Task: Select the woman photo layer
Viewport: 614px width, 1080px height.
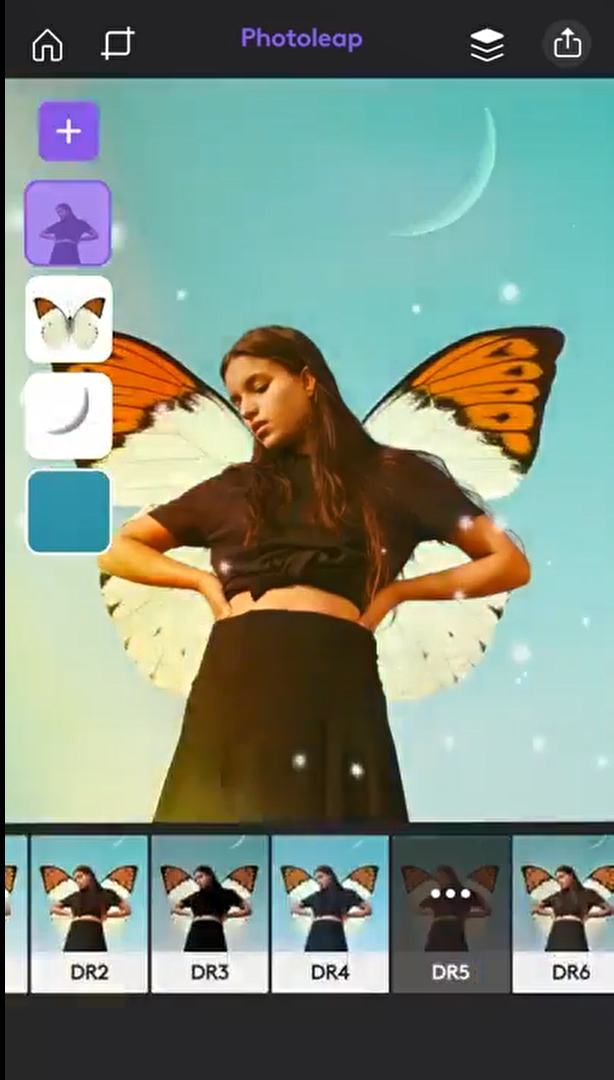Action: (68, 223)
